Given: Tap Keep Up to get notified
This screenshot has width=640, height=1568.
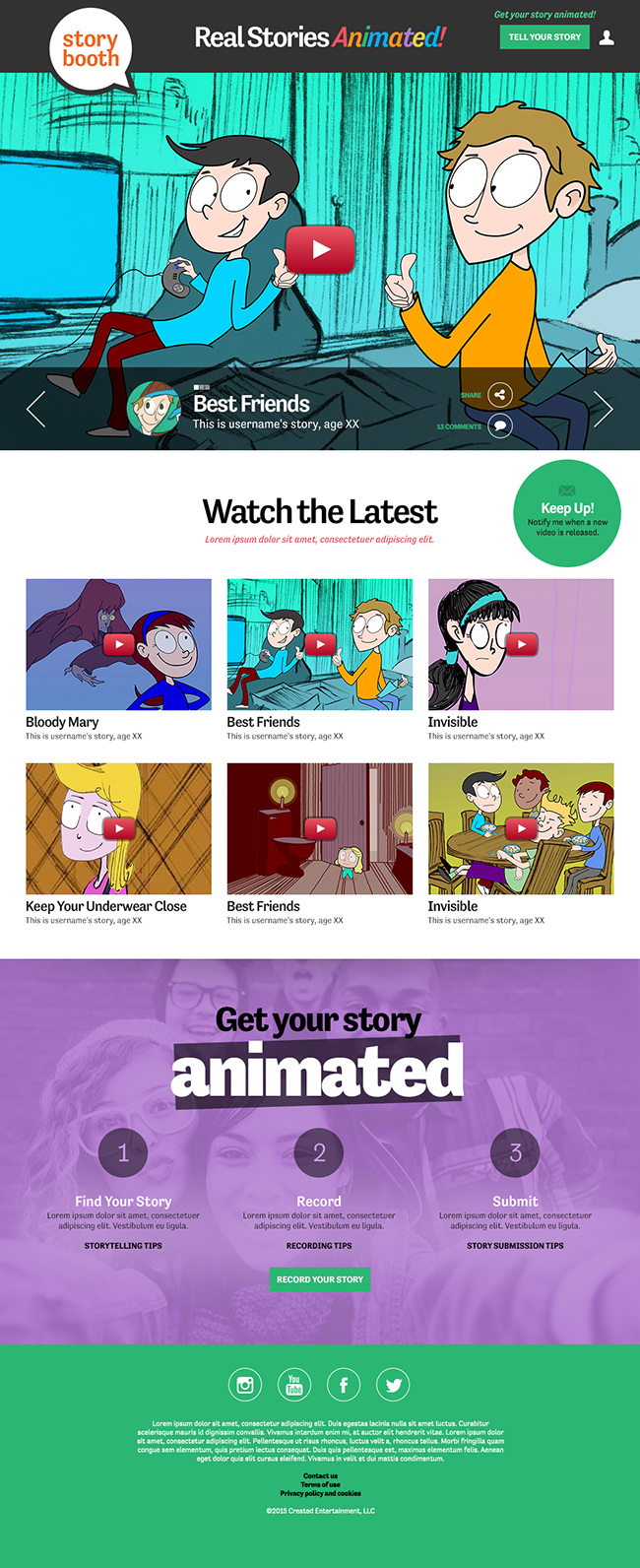Looking at the screenshot, I should click(567, 513).
